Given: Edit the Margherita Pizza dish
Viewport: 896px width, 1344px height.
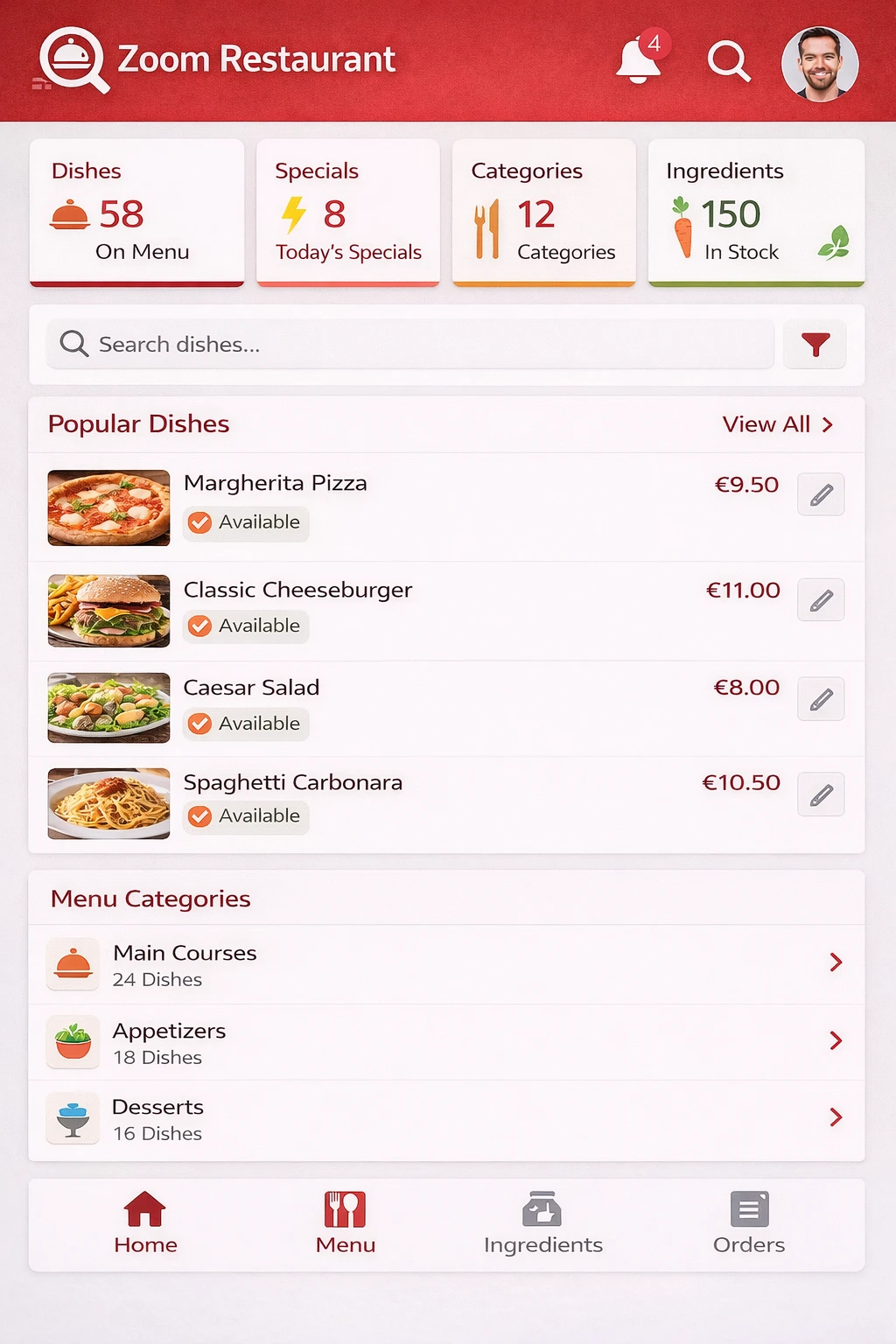Looking at the screenshot, I should [x=821, y=495].
